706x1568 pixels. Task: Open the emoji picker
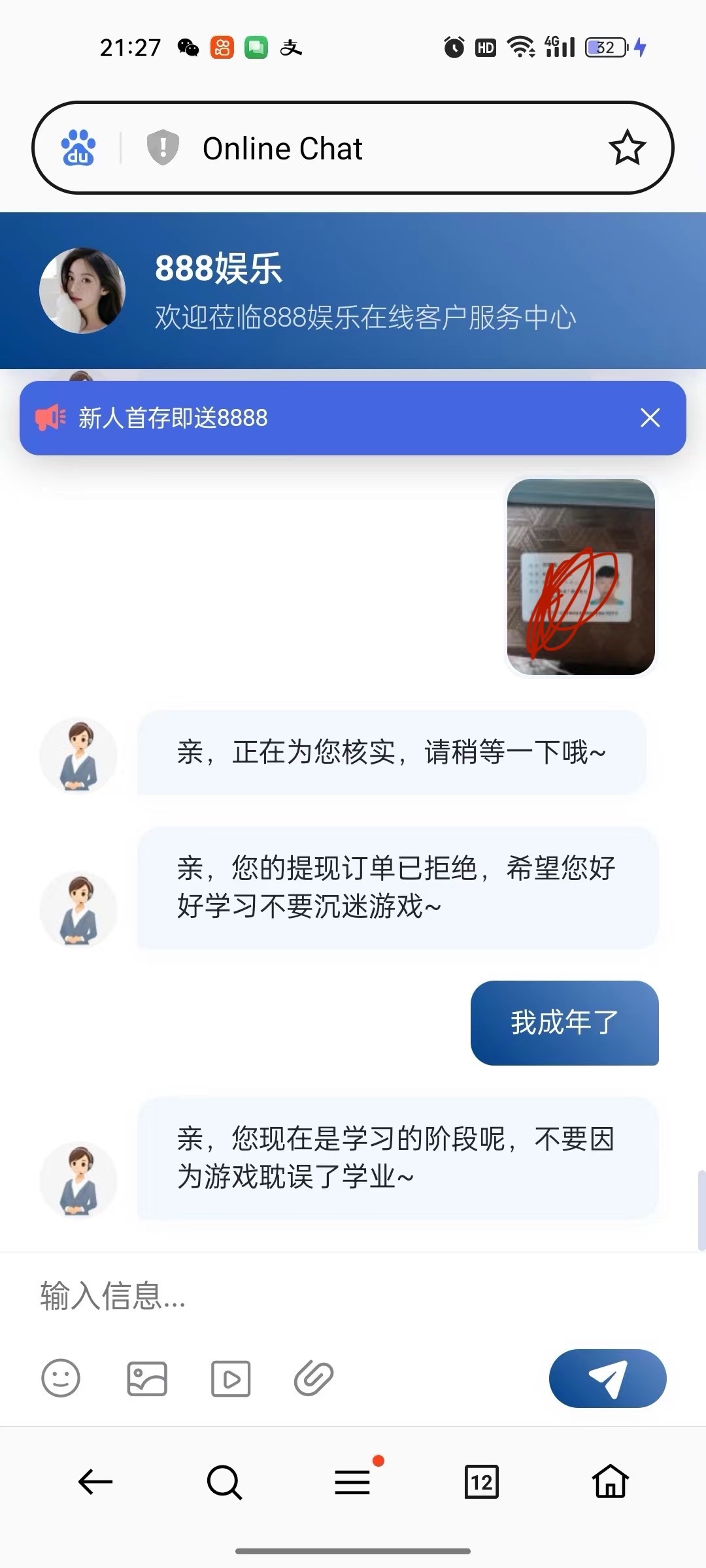[x=61, y=1379]
